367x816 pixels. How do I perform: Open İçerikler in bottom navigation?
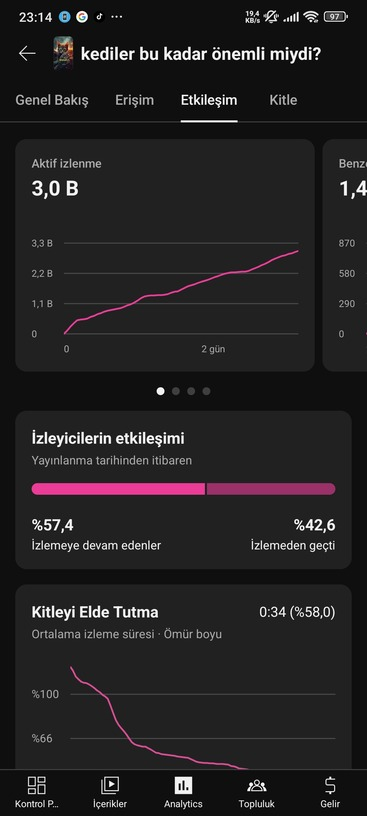110,792
